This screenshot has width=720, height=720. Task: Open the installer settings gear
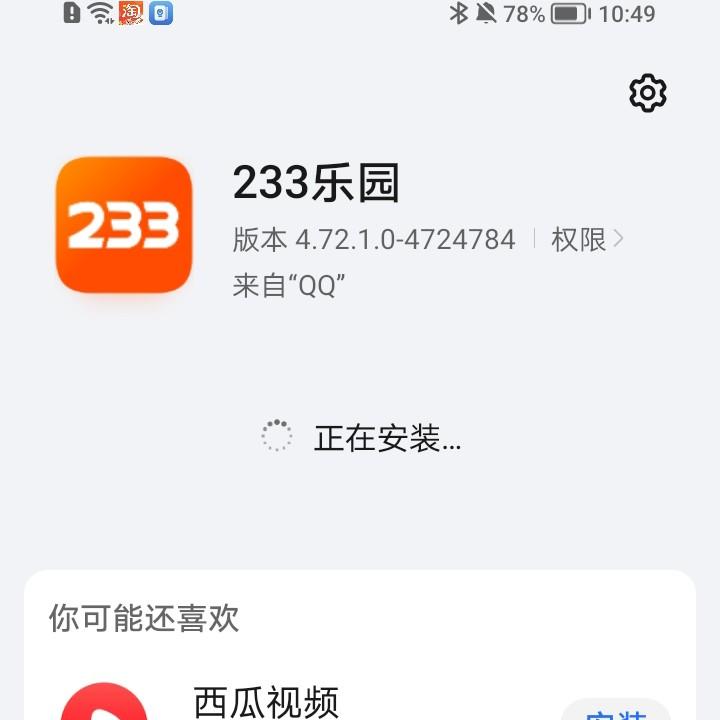coord(647,93)
